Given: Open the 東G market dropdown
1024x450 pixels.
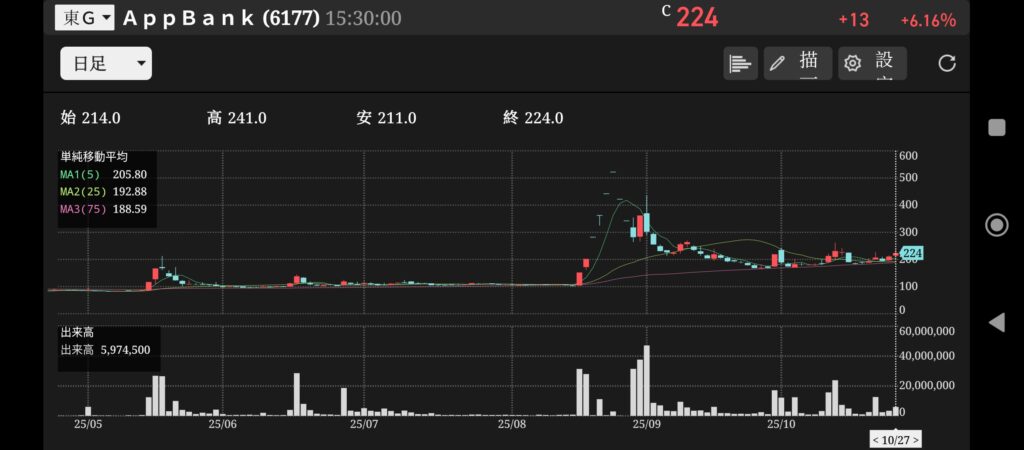Looking at the screenshot, I should click(84, 17).
